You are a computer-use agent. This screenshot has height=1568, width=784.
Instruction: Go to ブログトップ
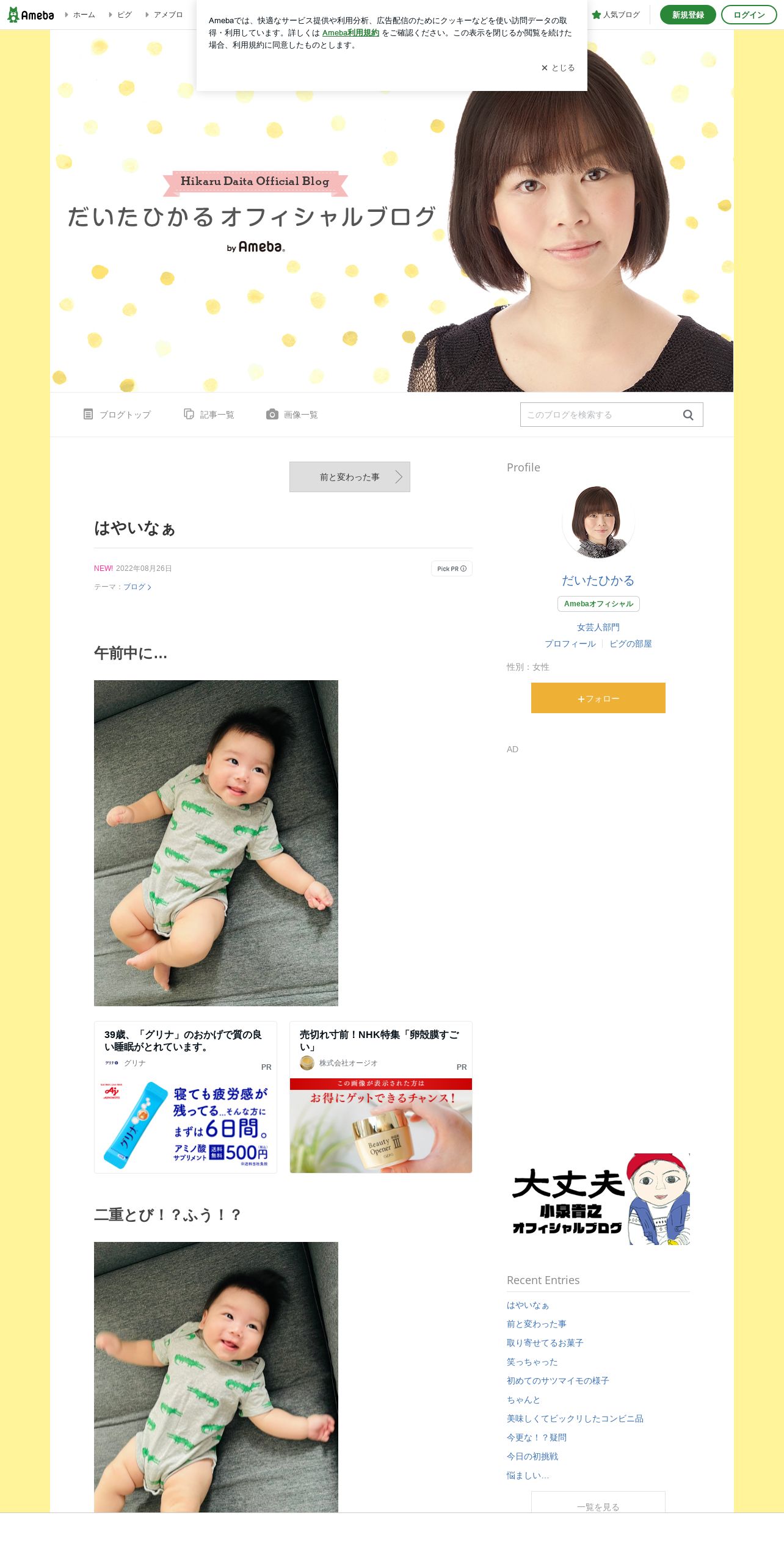(117, 415)
